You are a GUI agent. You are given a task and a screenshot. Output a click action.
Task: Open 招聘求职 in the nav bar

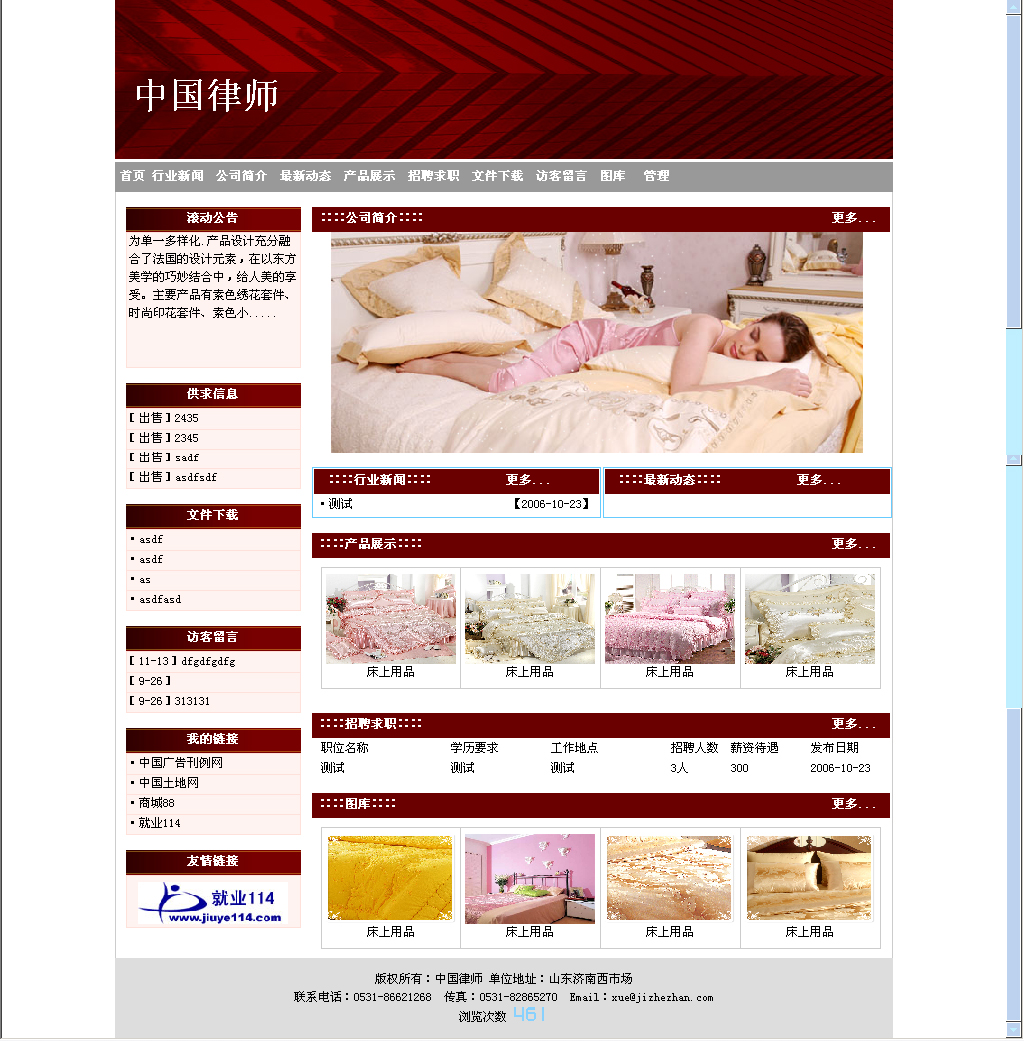(x=433, y=176)
